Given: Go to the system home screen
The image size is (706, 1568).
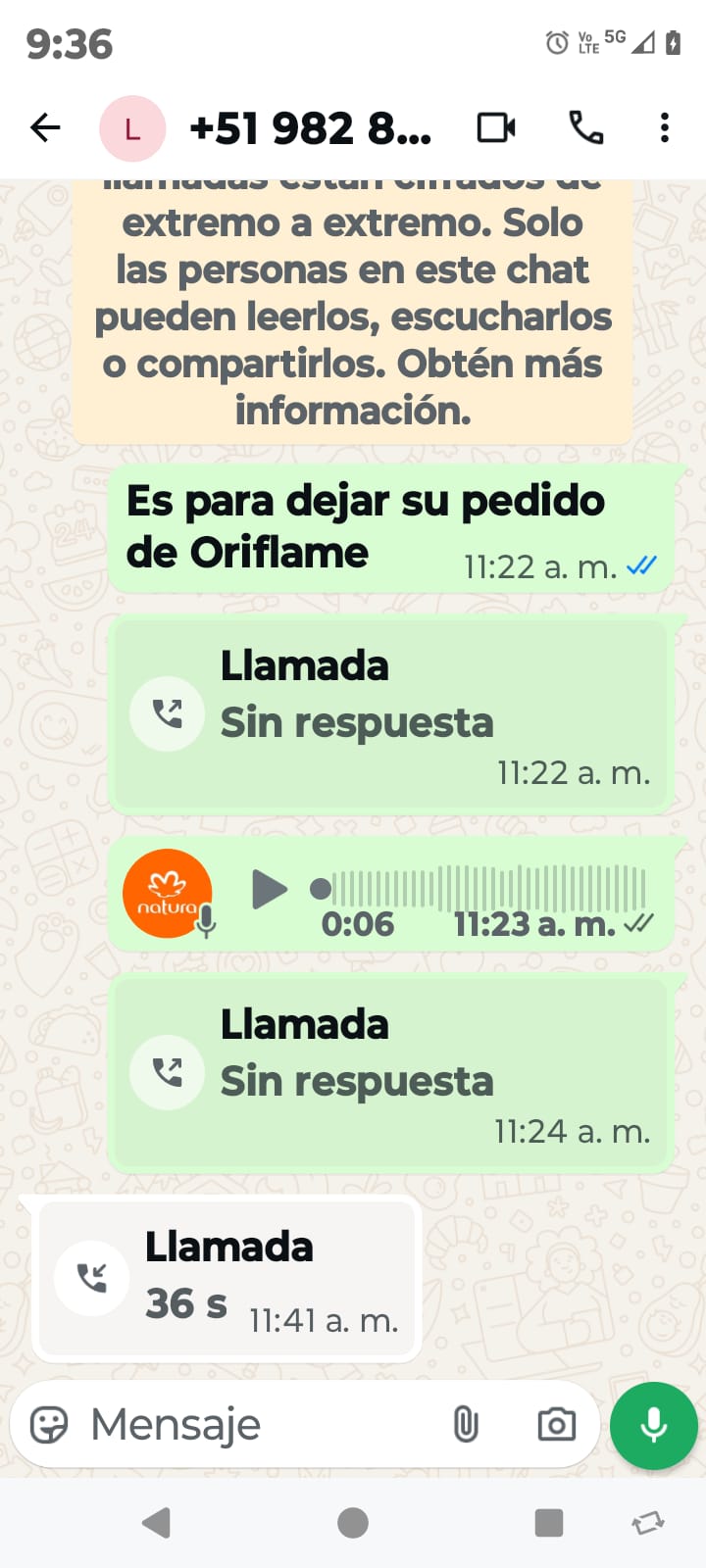Looking at the screenshot, I should coord(353,1523).
